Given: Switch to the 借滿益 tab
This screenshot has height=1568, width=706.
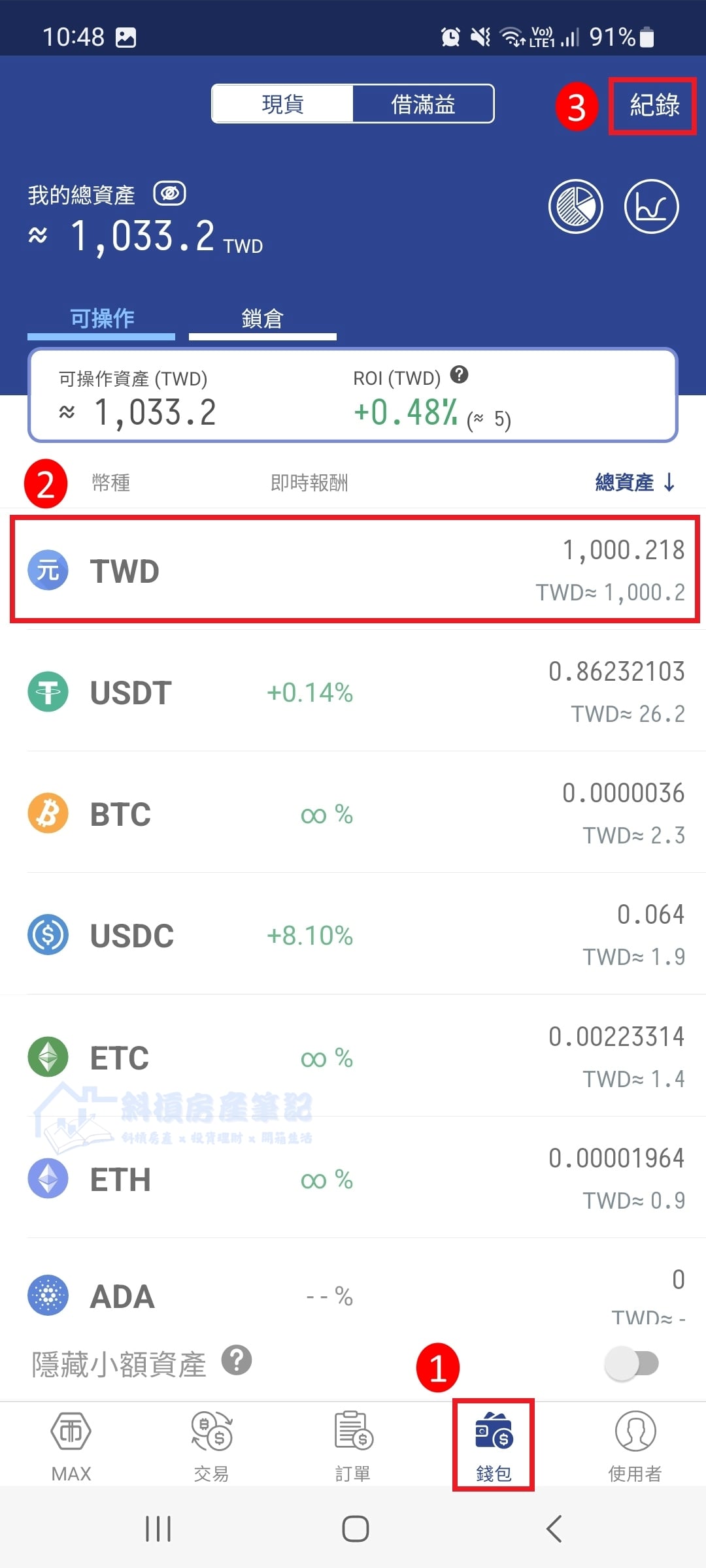Looking at the screenshot, I should (424, 103).
